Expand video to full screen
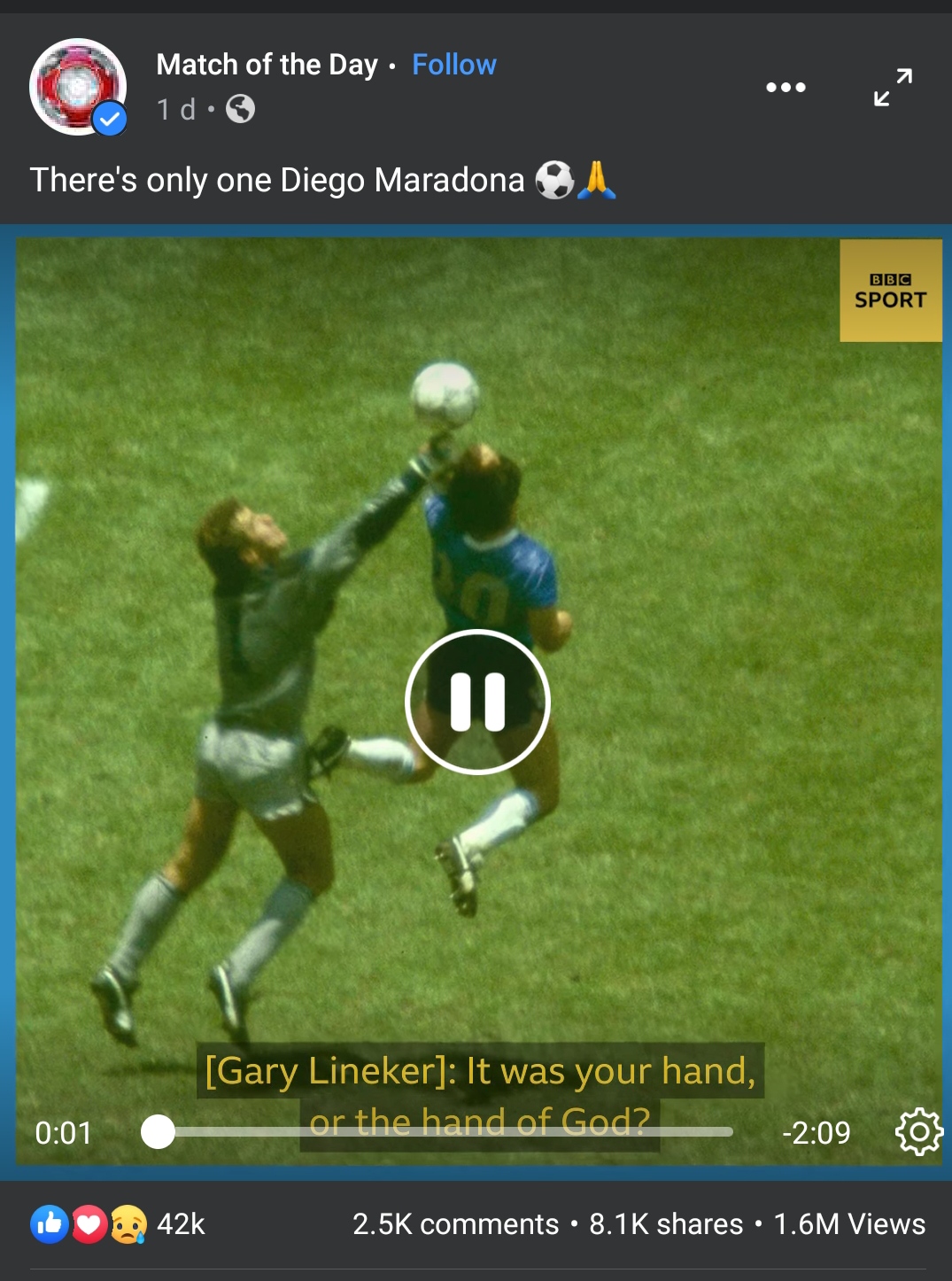This screenshot has height=1281, width=952. 892,87
